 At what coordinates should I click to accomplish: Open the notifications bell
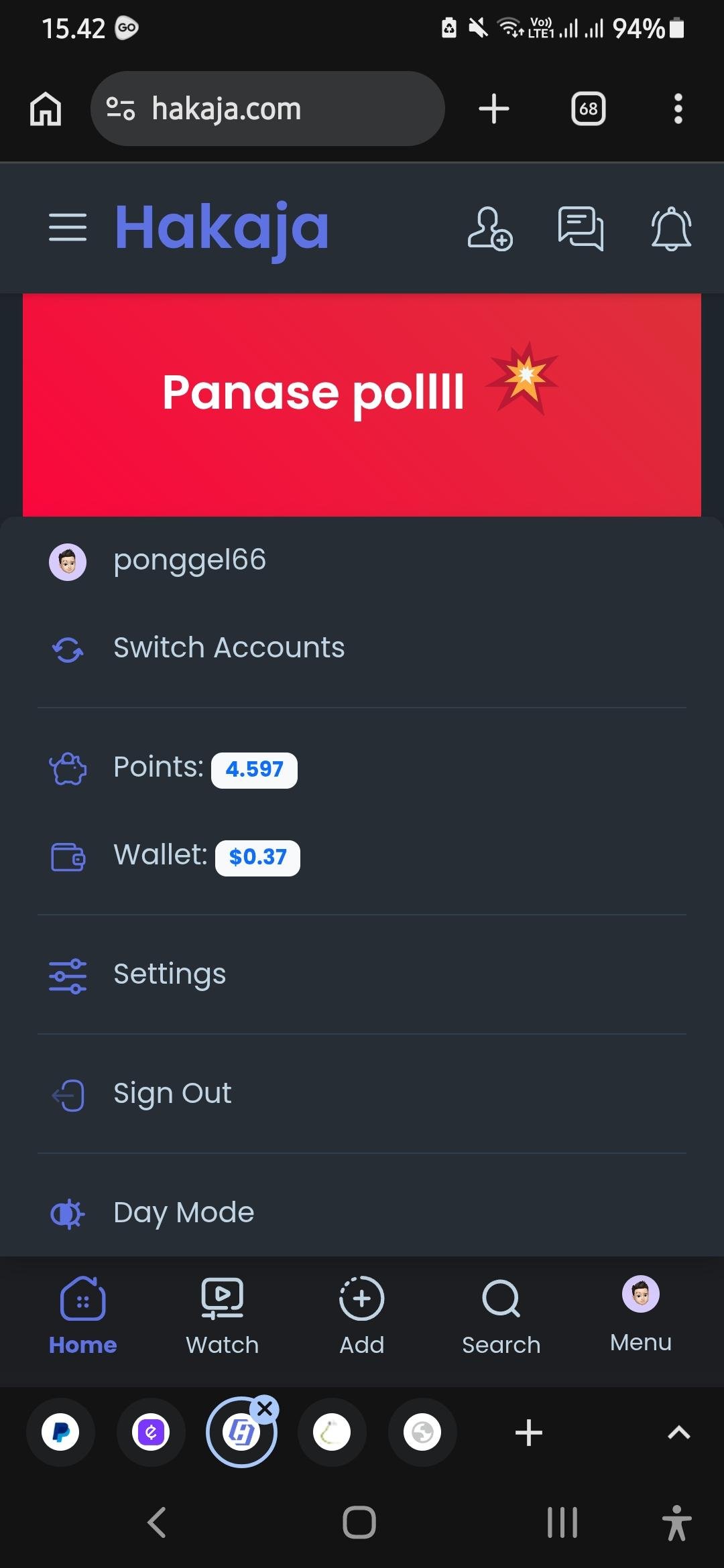point(671,228)
